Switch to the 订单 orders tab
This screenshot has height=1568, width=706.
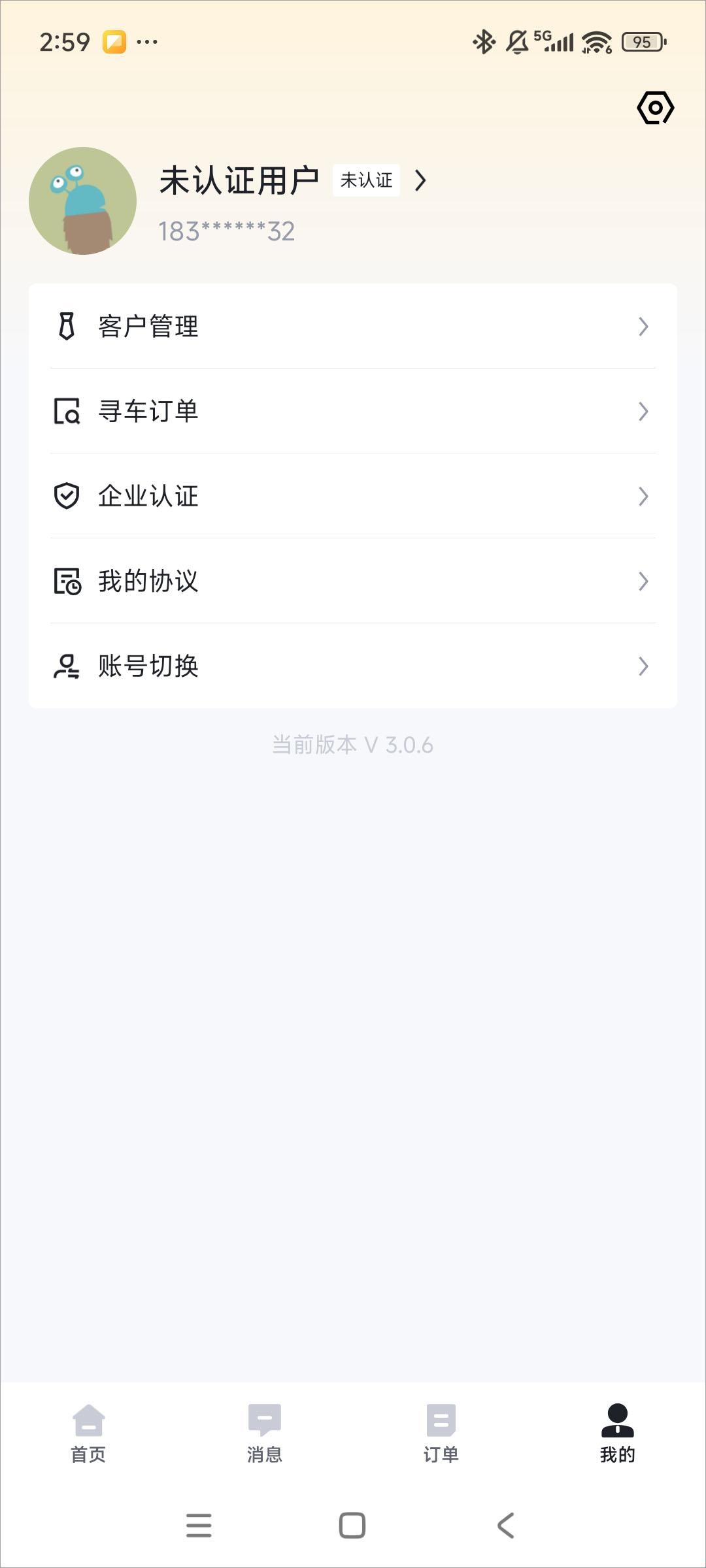pos(441,1433)
